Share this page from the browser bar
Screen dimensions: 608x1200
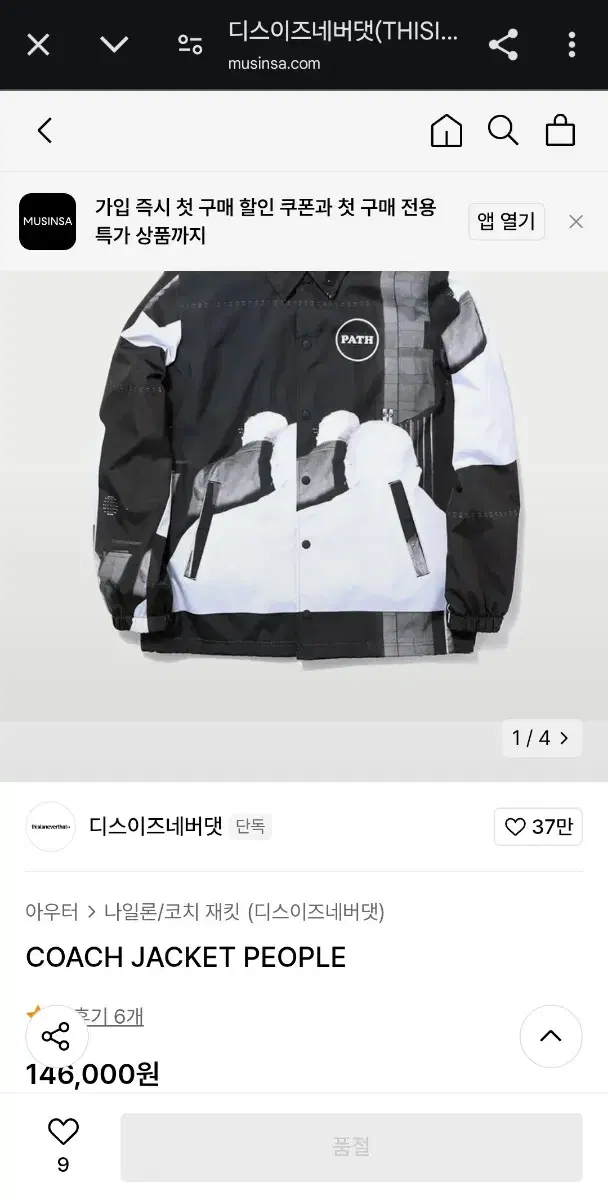tap(503, 44)
